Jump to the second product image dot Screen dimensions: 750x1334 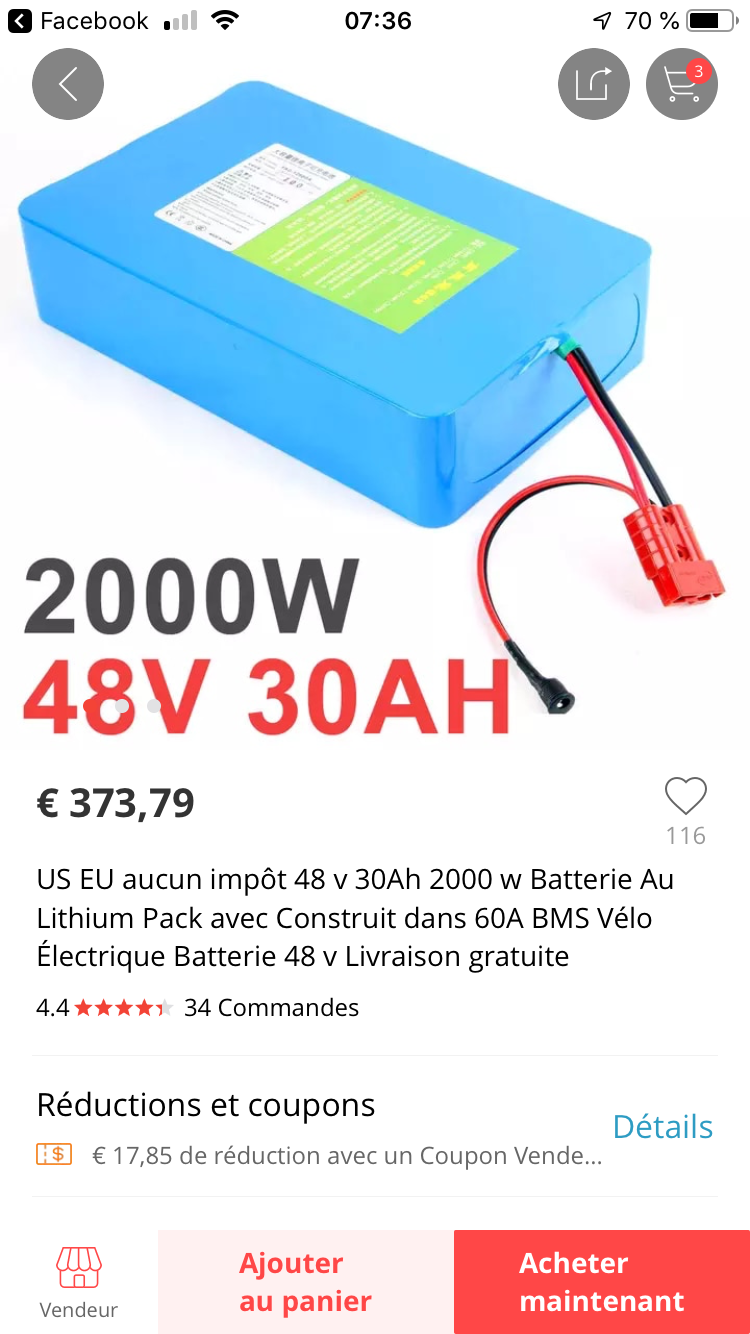click(122, 706)
